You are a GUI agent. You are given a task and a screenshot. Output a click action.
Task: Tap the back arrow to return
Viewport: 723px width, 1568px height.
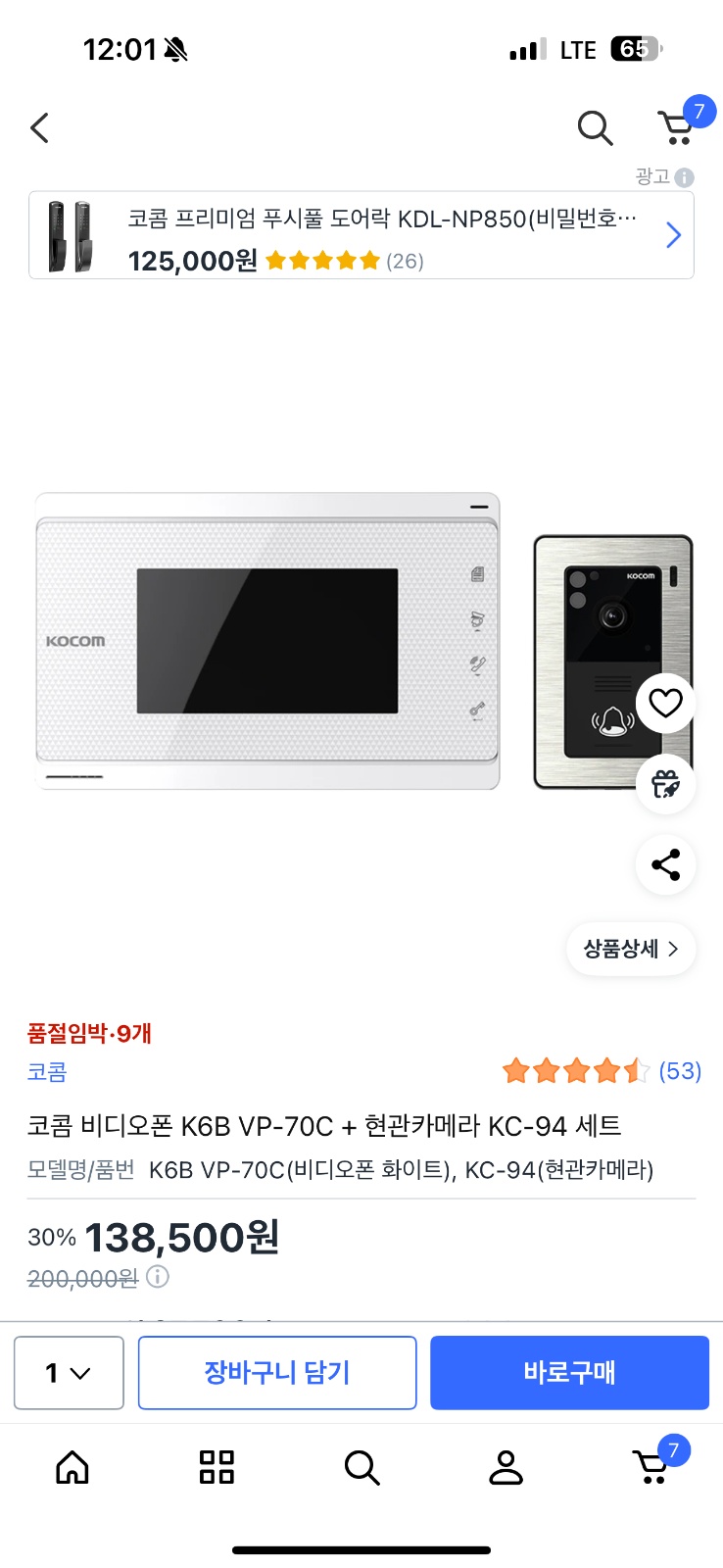point(39,127)
